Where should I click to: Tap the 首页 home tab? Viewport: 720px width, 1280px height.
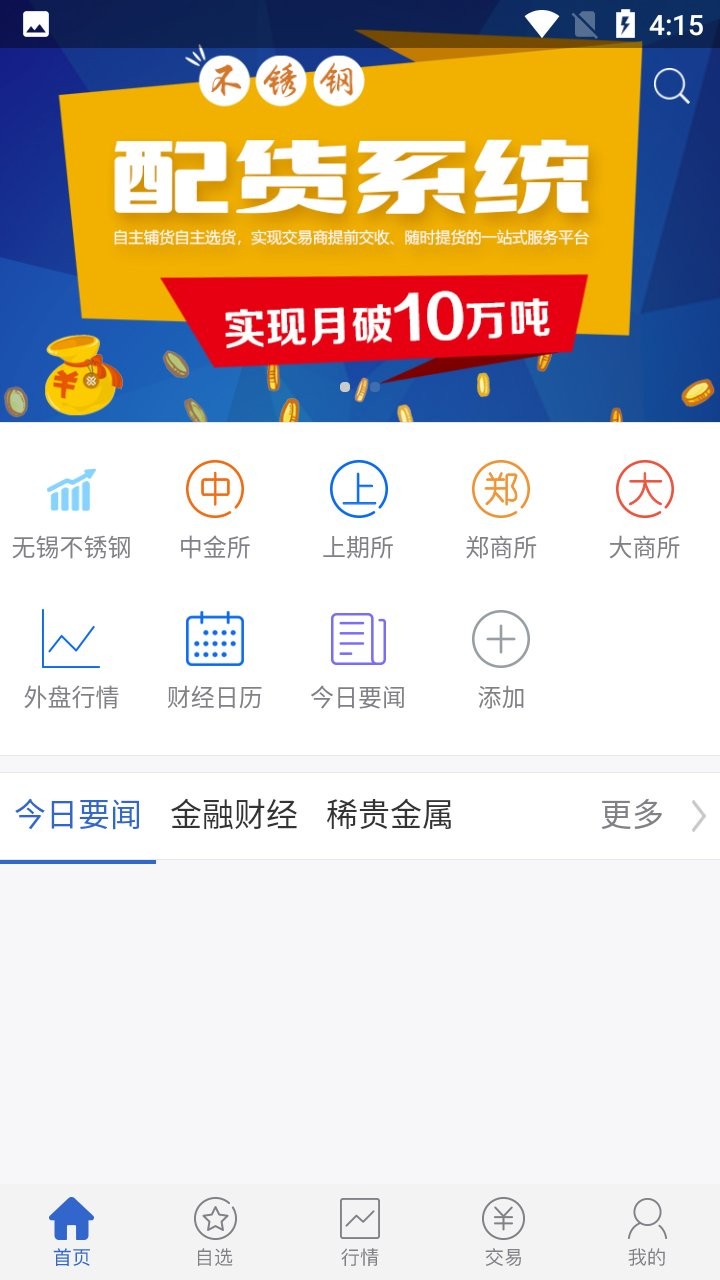coord(72,1232)
